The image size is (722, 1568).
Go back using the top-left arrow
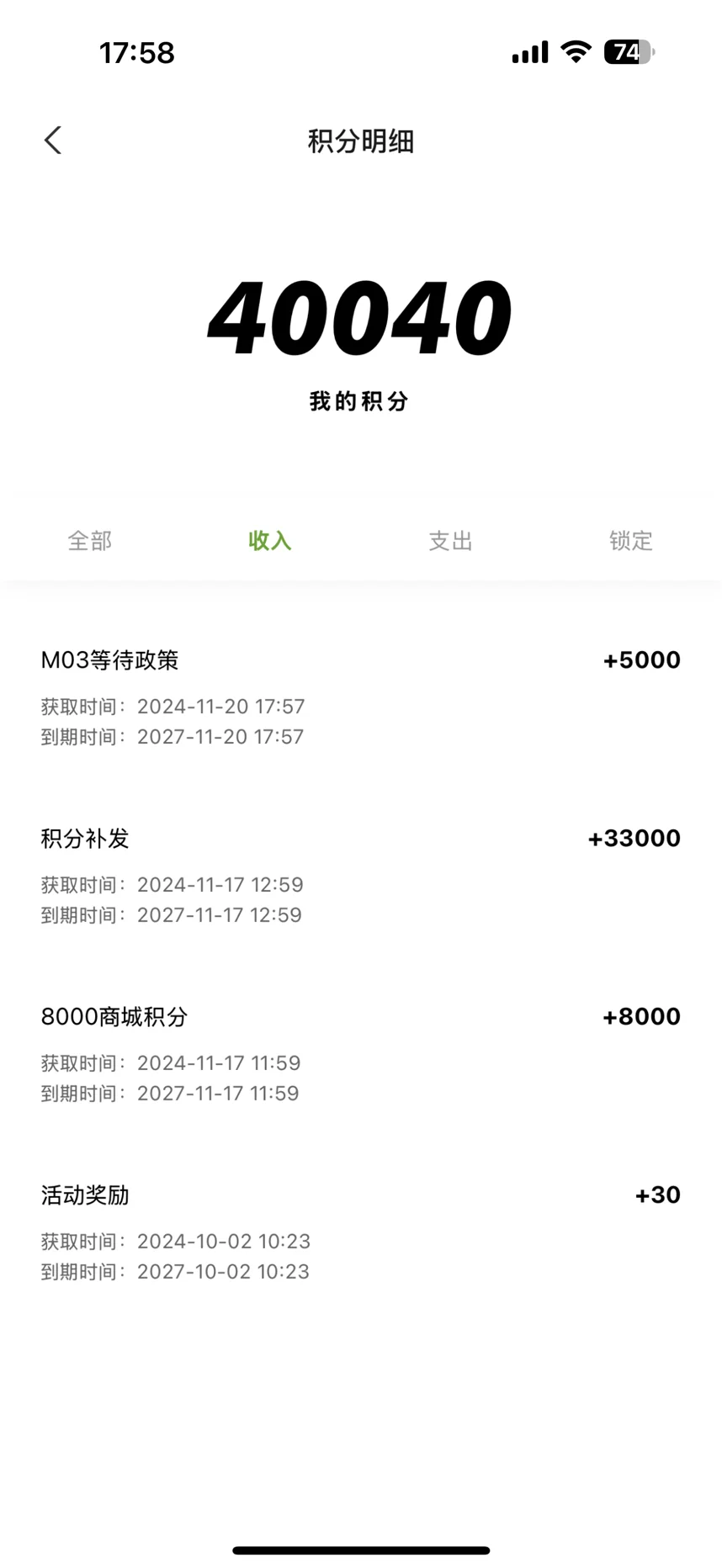(x=53, y=140)
